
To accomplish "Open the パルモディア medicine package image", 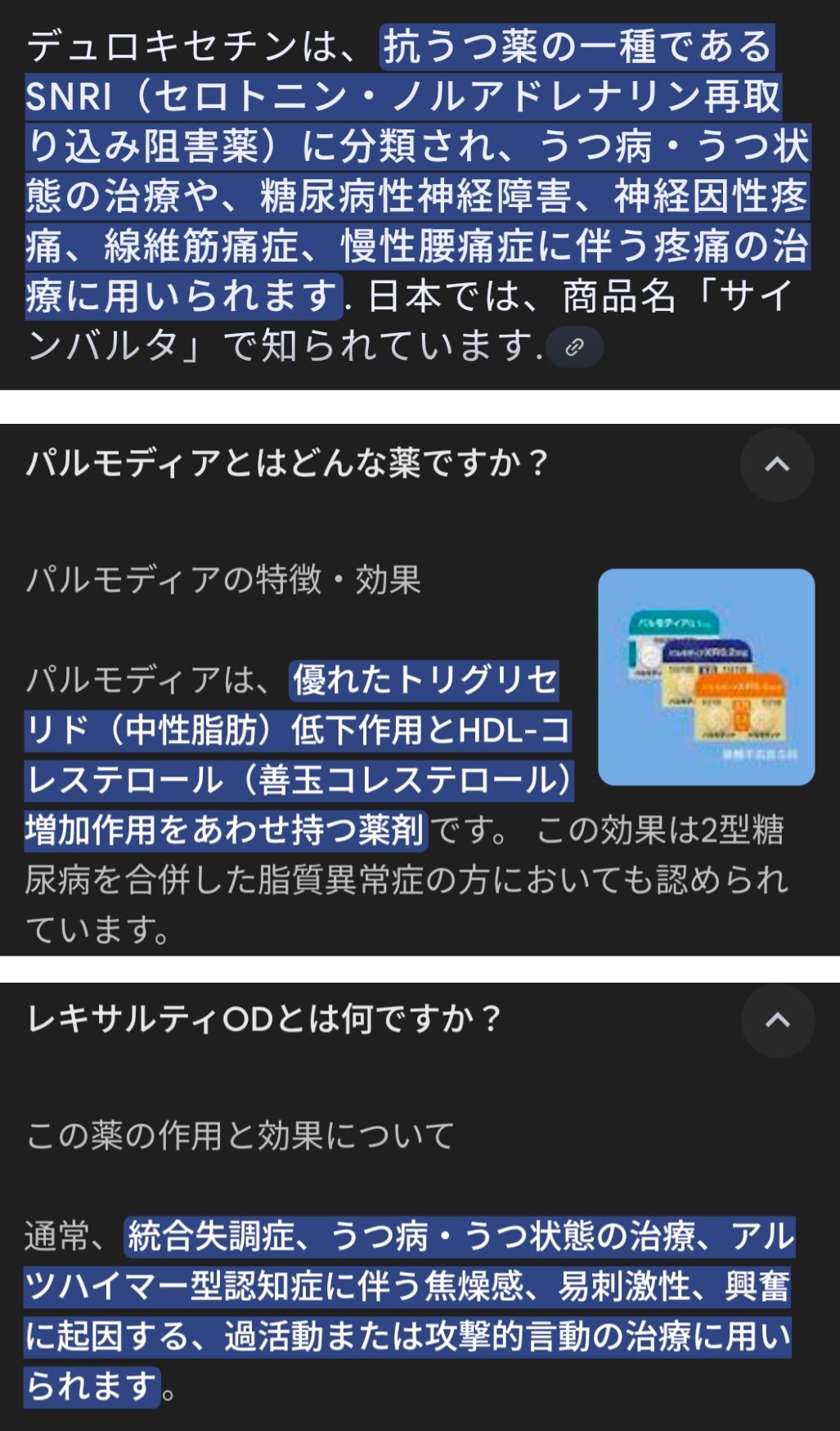I will pyautogui.click(x=706, y=677).
